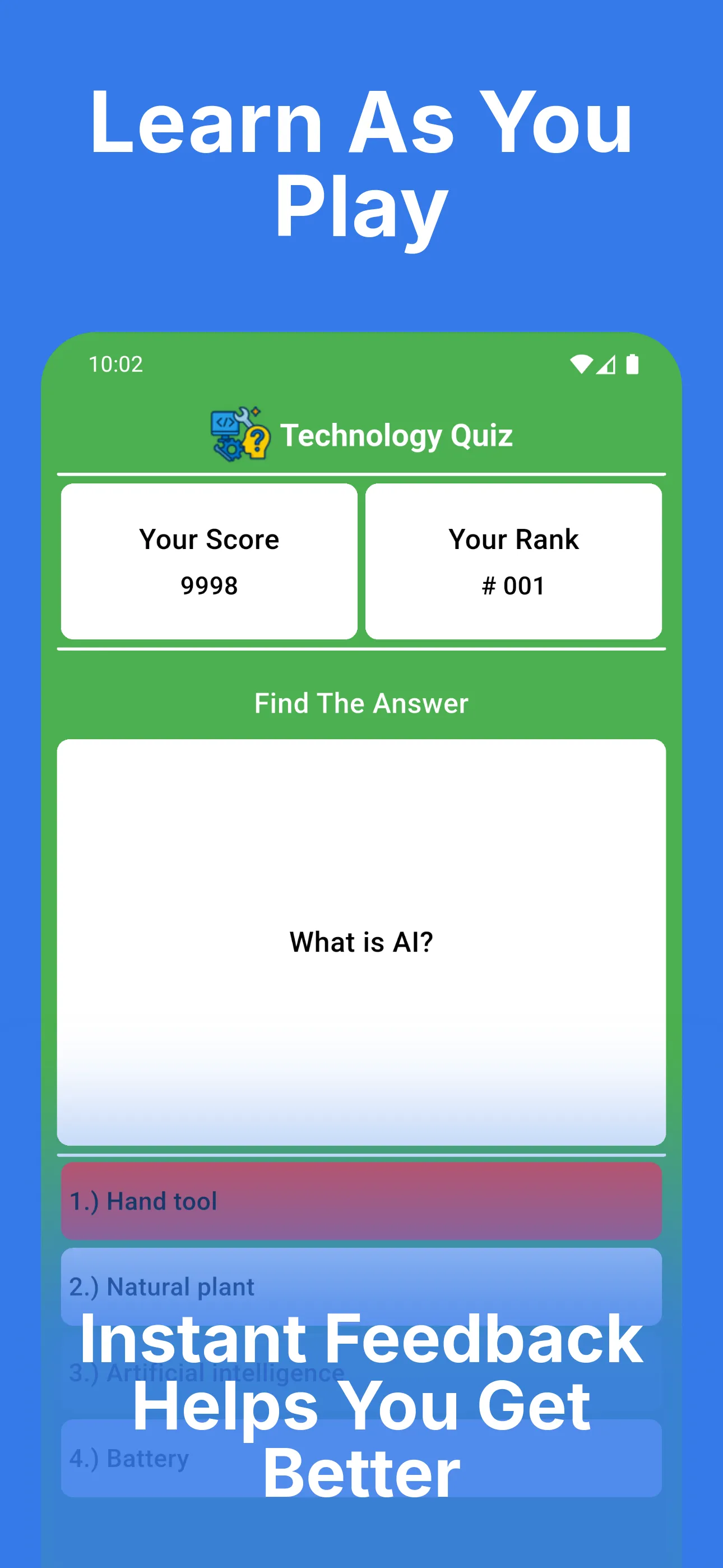Click the Find The Answer heading
723x1568 pixels.
361,703
